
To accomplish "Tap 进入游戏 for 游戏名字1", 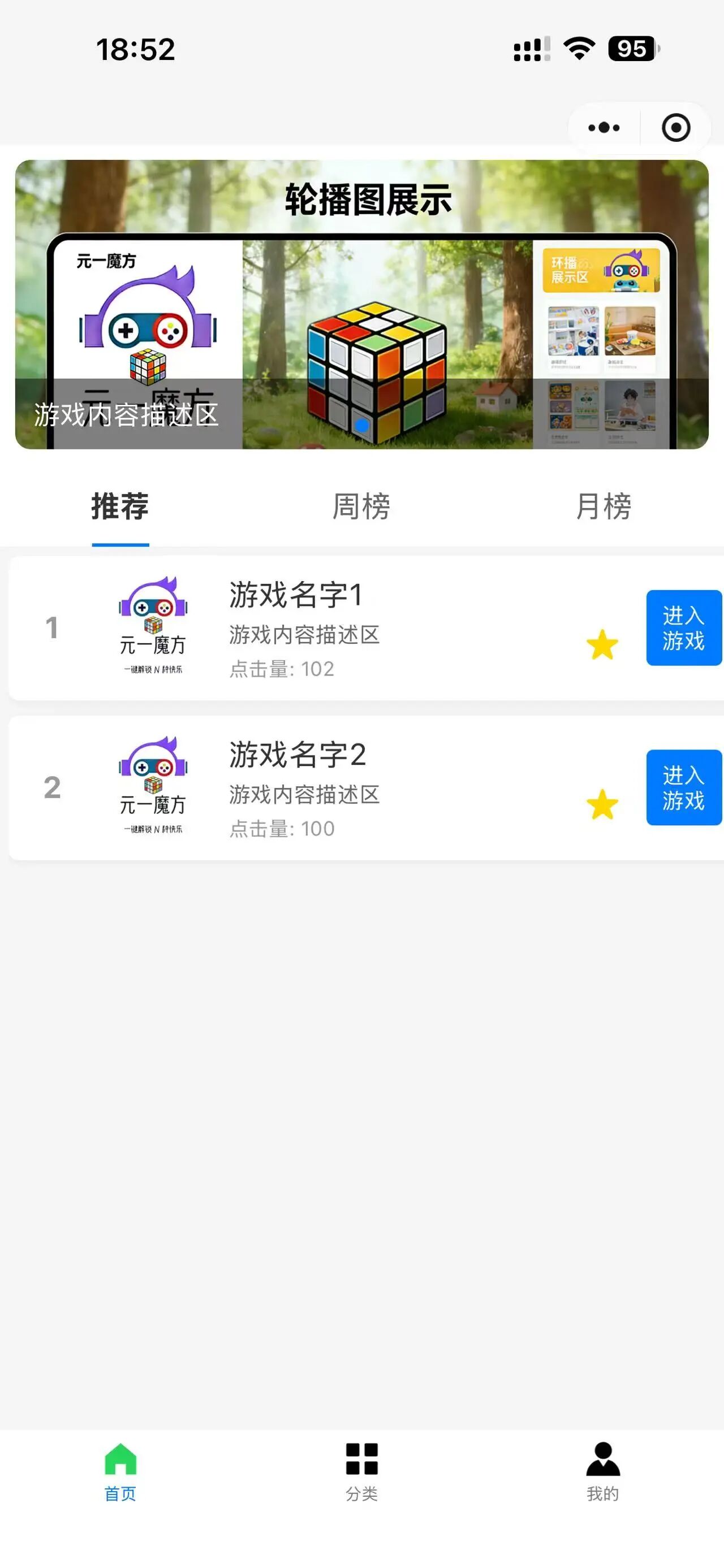I will click(x=683, y=627).
